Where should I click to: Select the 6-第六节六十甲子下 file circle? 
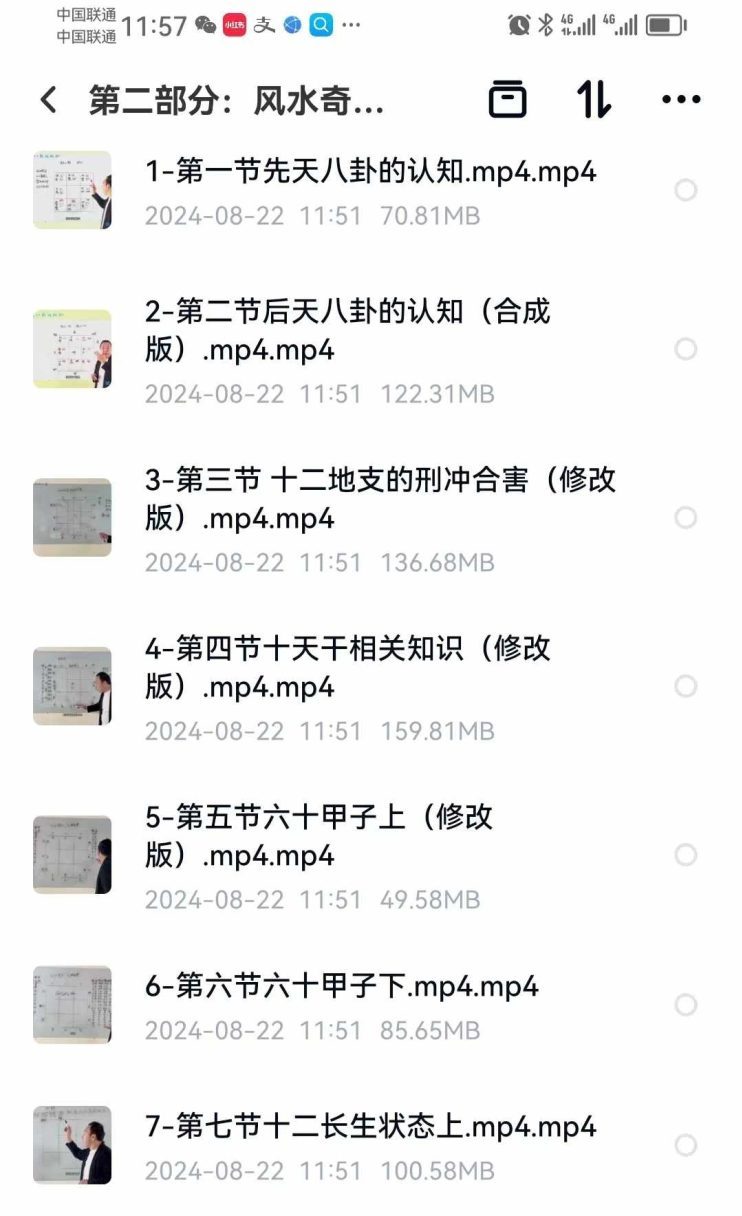tap(685, 1005)
